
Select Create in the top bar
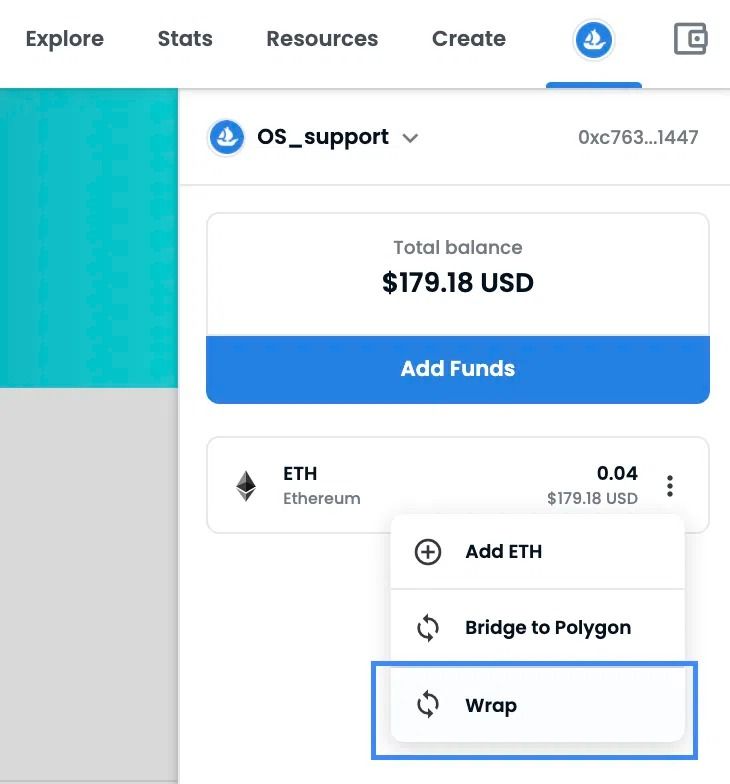(x=468, y=39)
